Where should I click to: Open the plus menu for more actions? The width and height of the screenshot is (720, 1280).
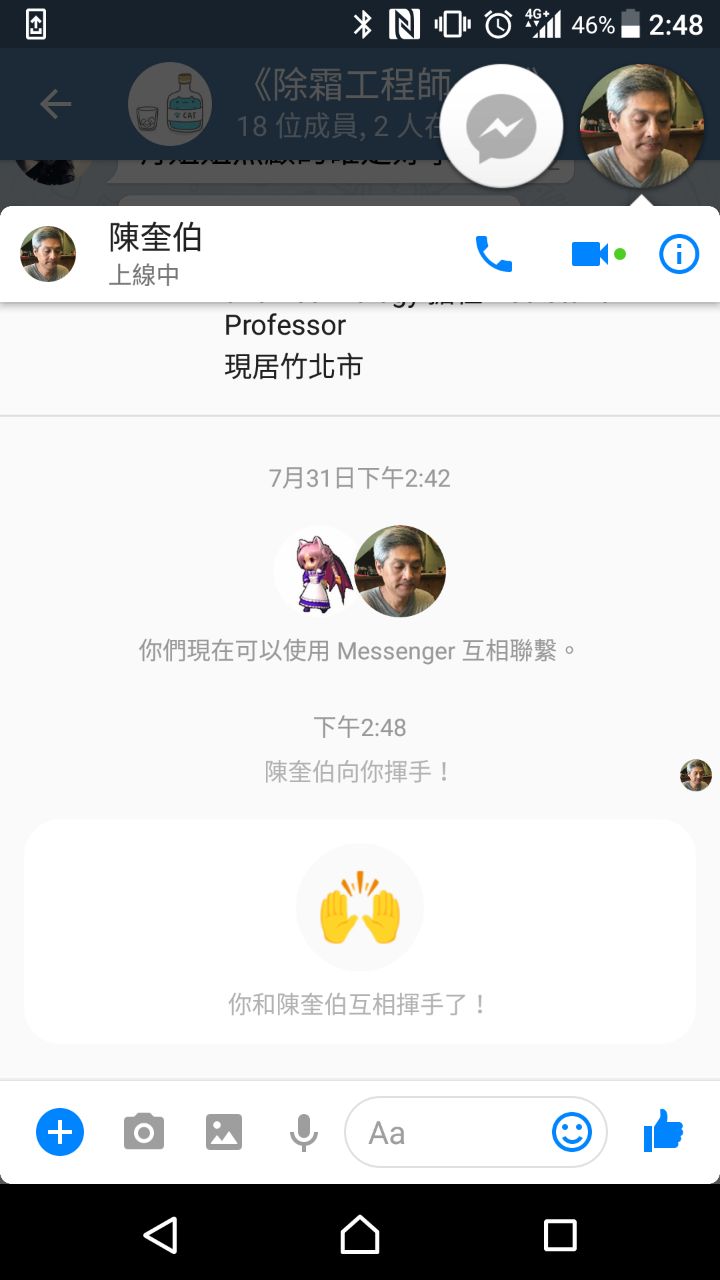tap(60, 1132)
